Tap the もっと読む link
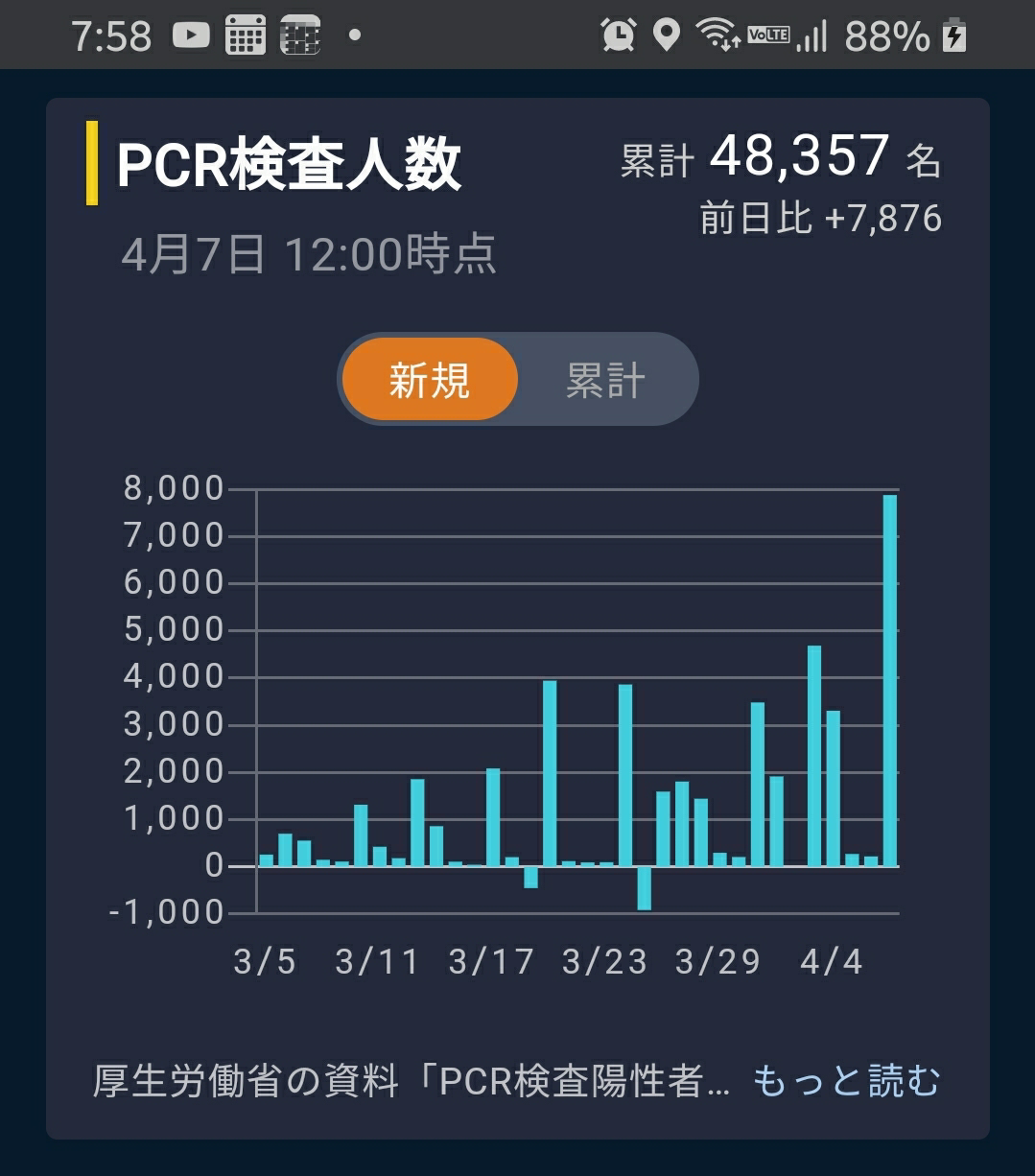 point(846,1081)
